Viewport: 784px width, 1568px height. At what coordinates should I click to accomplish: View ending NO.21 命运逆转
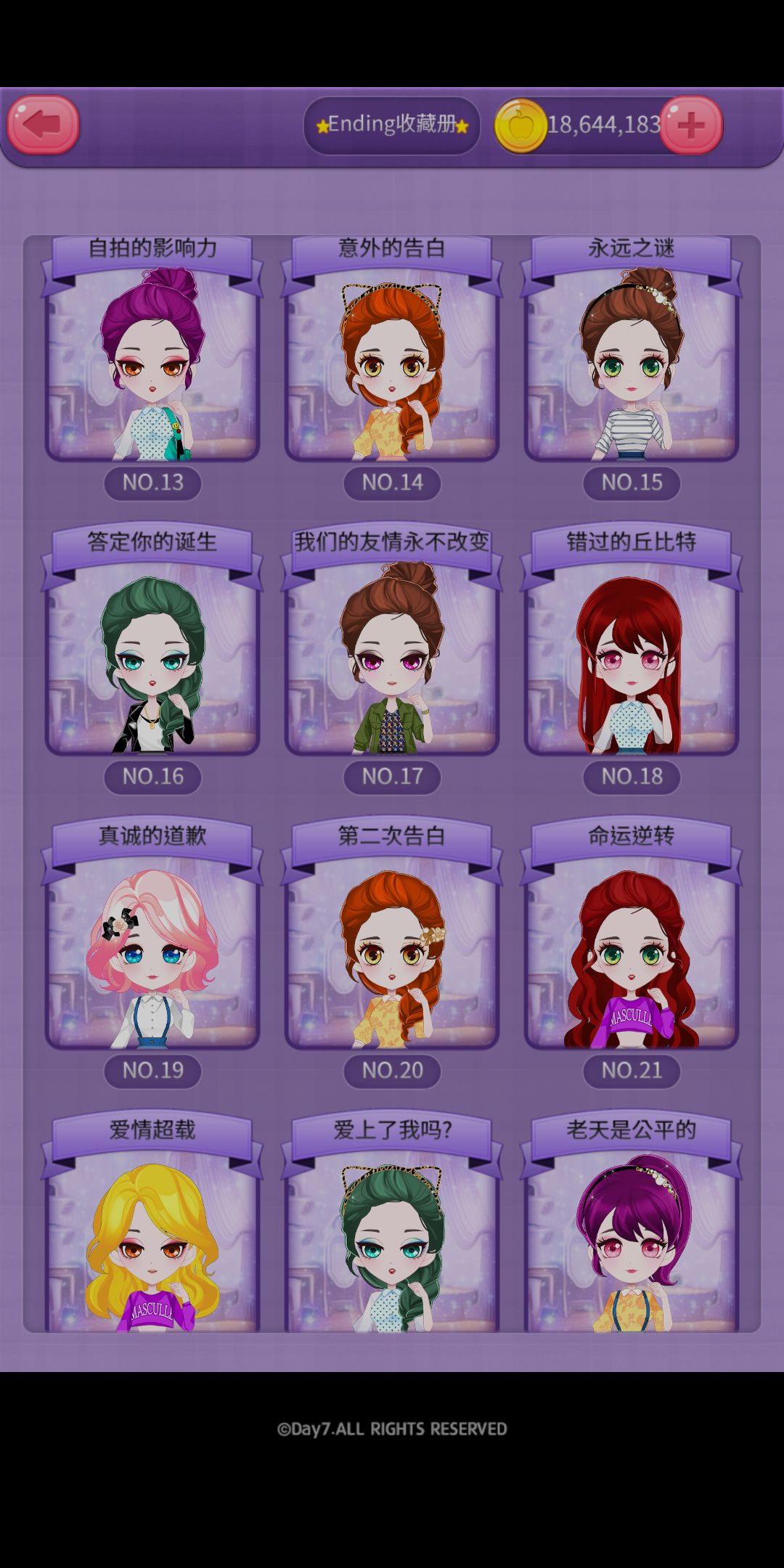coord(632,951)
